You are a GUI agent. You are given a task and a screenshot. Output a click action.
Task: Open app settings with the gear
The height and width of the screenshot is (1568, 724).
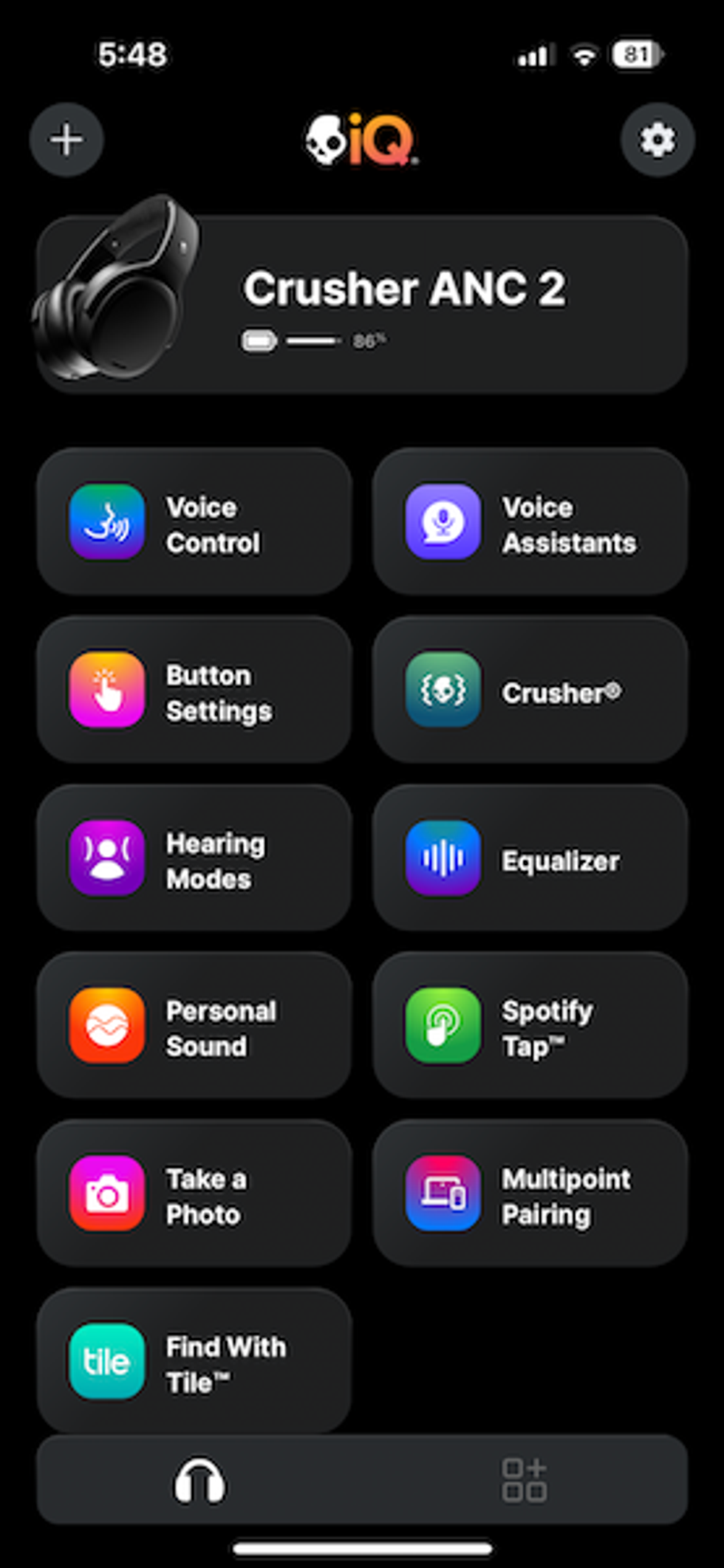(x=657, y=140)
